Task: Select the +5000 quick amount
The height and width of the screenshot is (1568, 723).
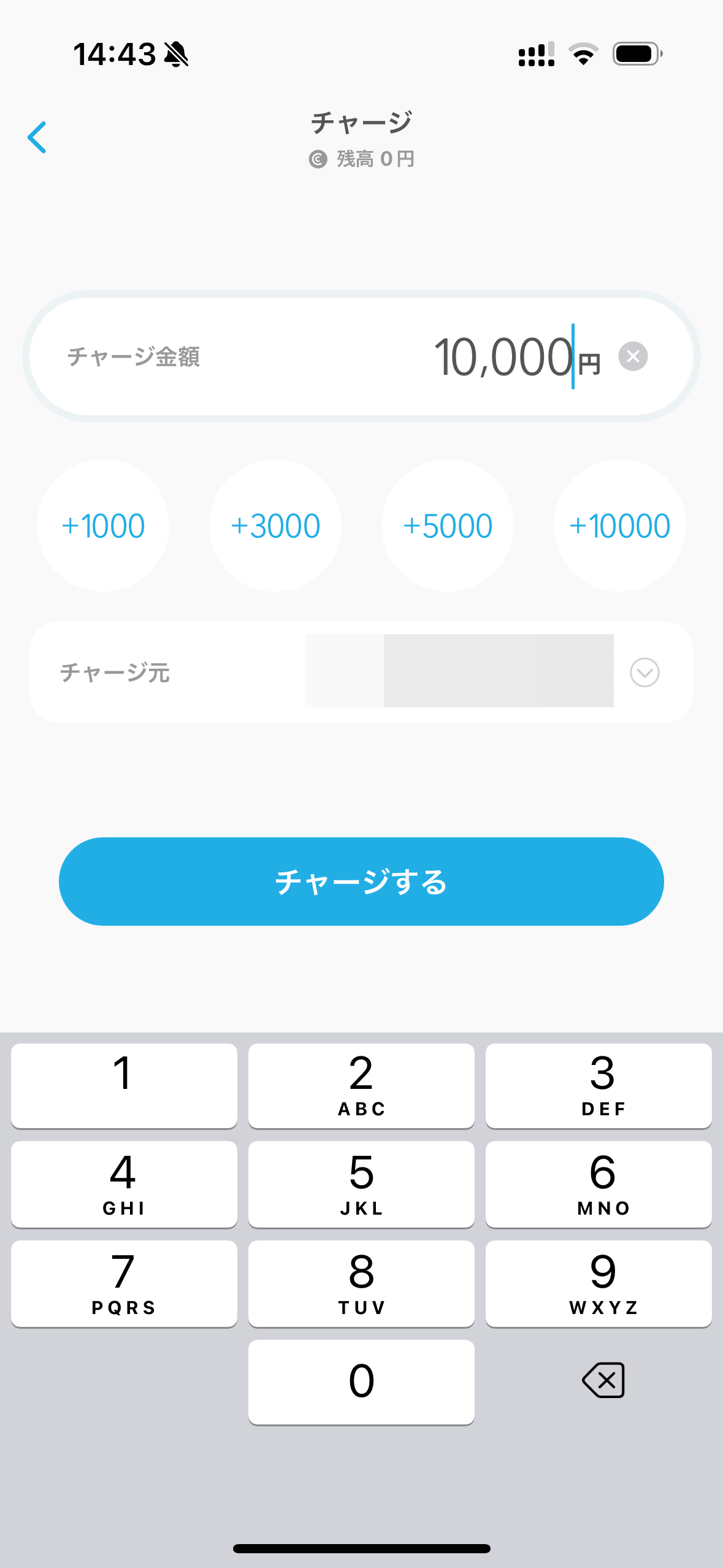Action: tap(447, 525)
